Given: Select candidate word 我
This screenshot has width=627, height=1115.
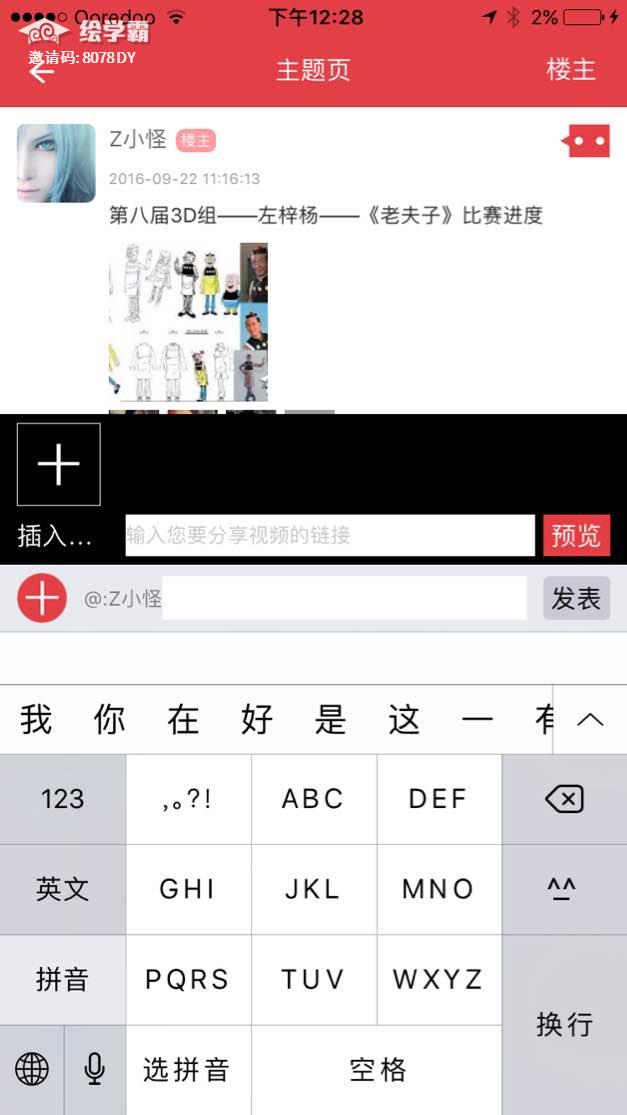Looking at the screenshot, I should click(36, 720).
